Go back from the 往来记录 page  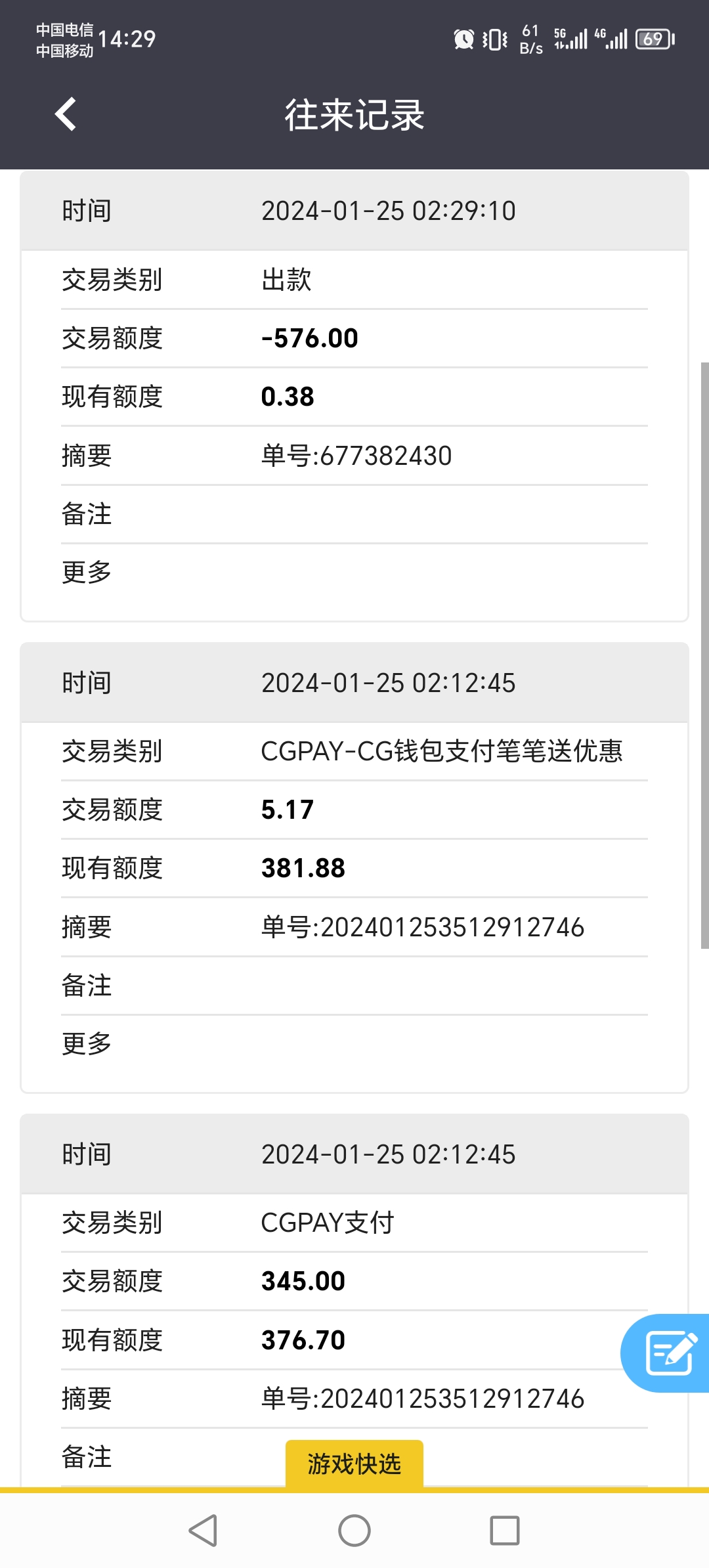pyautogui.click(x=66, y=114)
